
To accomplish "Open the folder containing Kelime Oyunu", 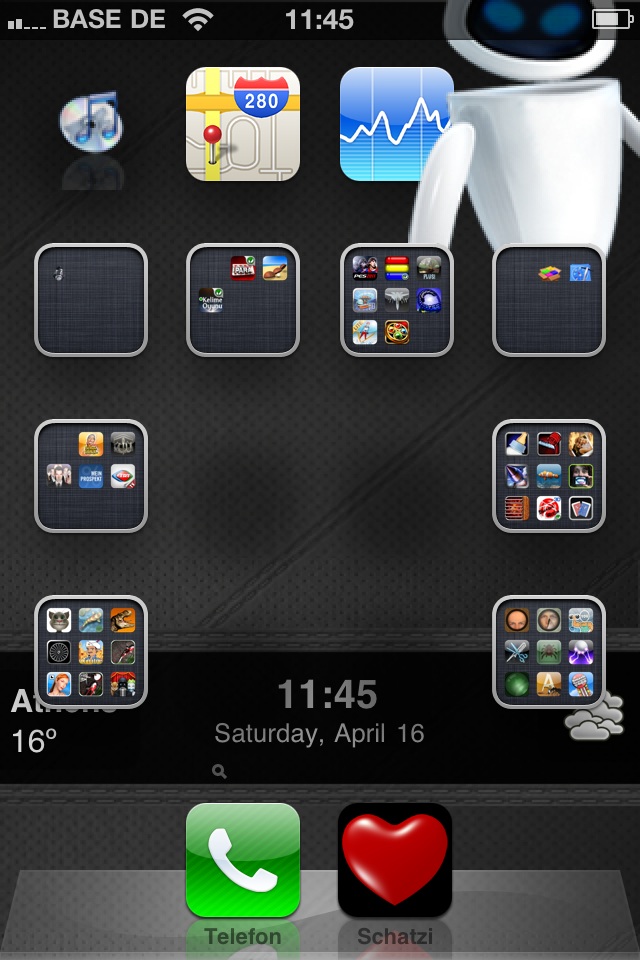I will pos(243,300).
